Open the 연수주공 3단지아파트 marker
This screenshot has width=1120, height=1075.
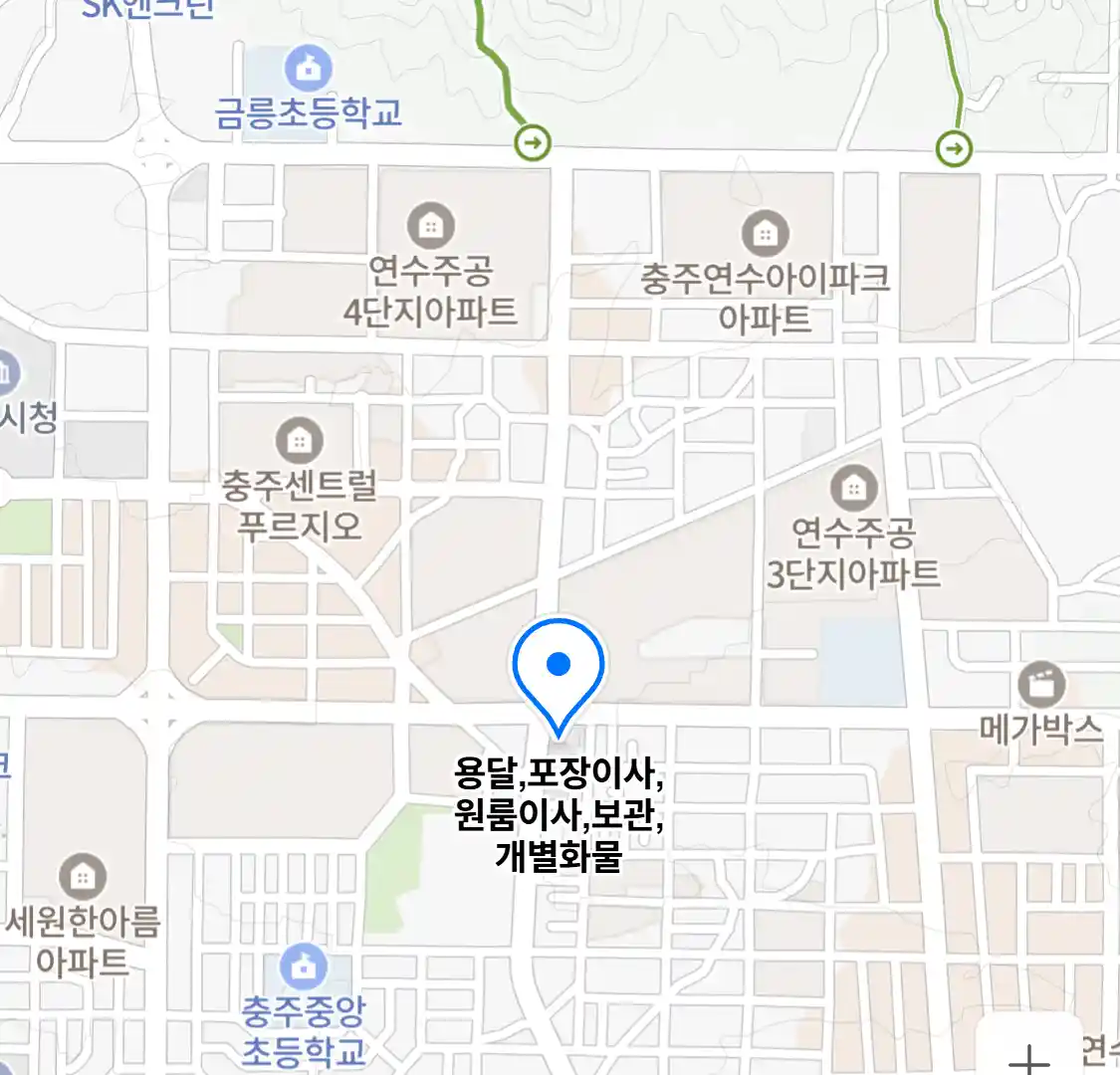point(853,488)
